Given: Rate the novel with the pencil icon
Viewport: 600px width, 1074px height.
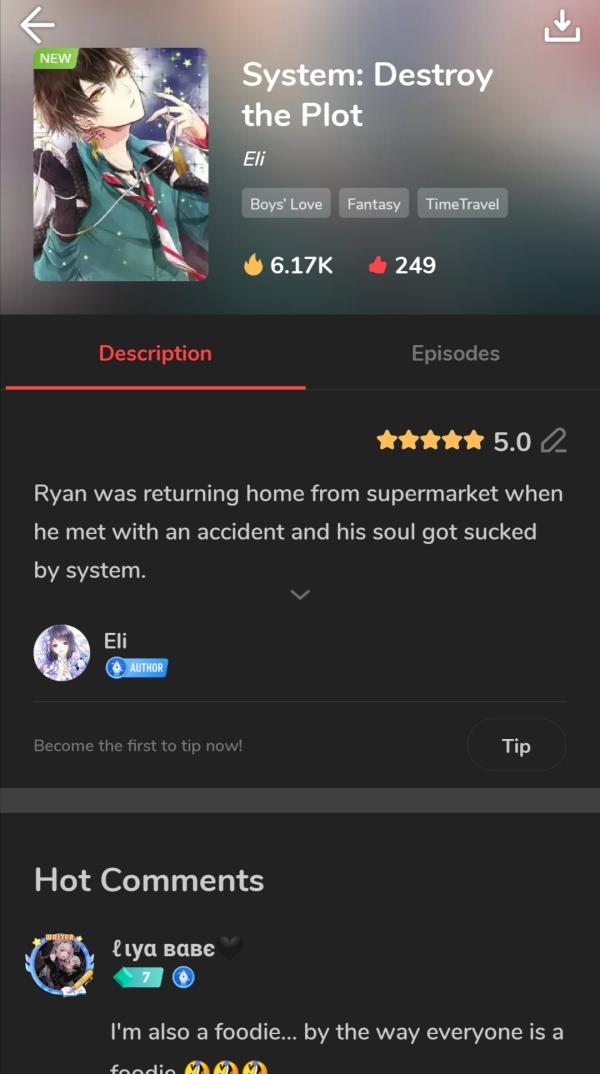Looking at the screenshot, I should (553, 441).
